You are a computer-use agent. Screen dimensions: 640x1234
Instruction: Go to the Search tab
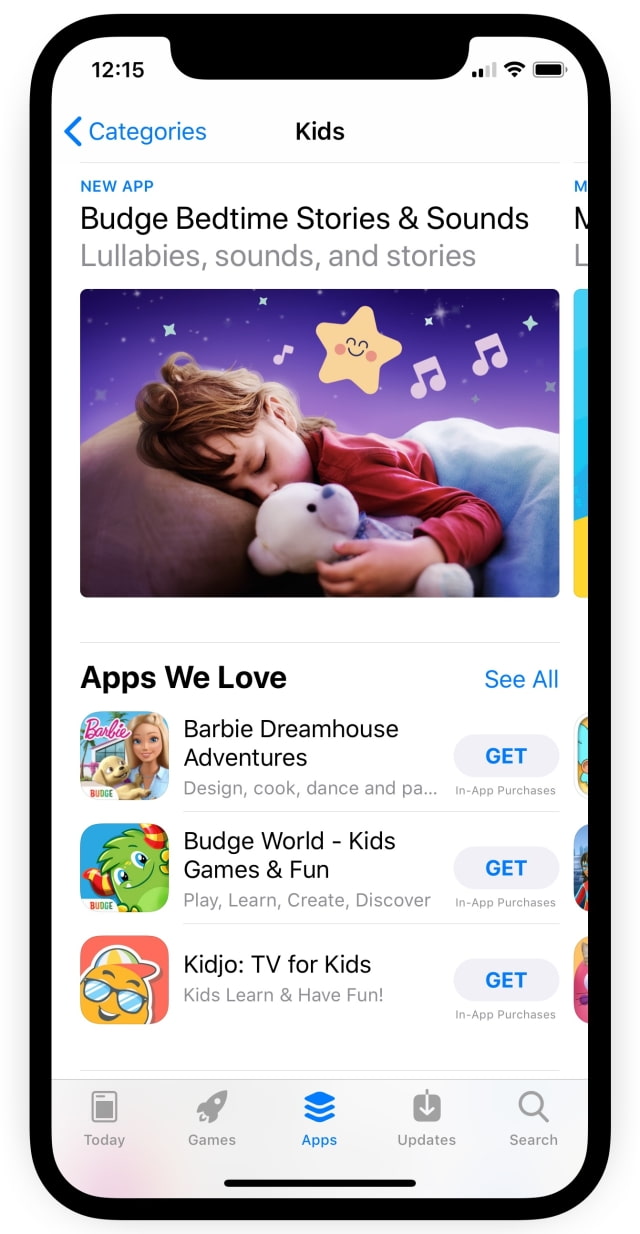pyautogui.click(x=533, y=1118)
